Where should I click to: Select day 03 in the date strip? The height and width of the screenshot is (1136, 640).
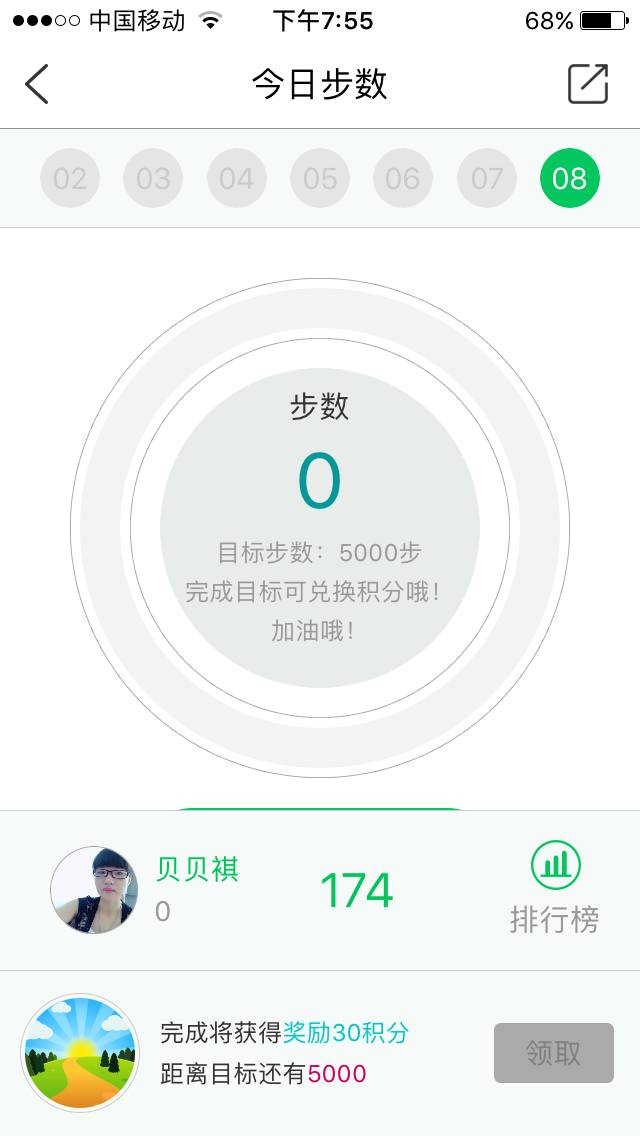[153, 179]
